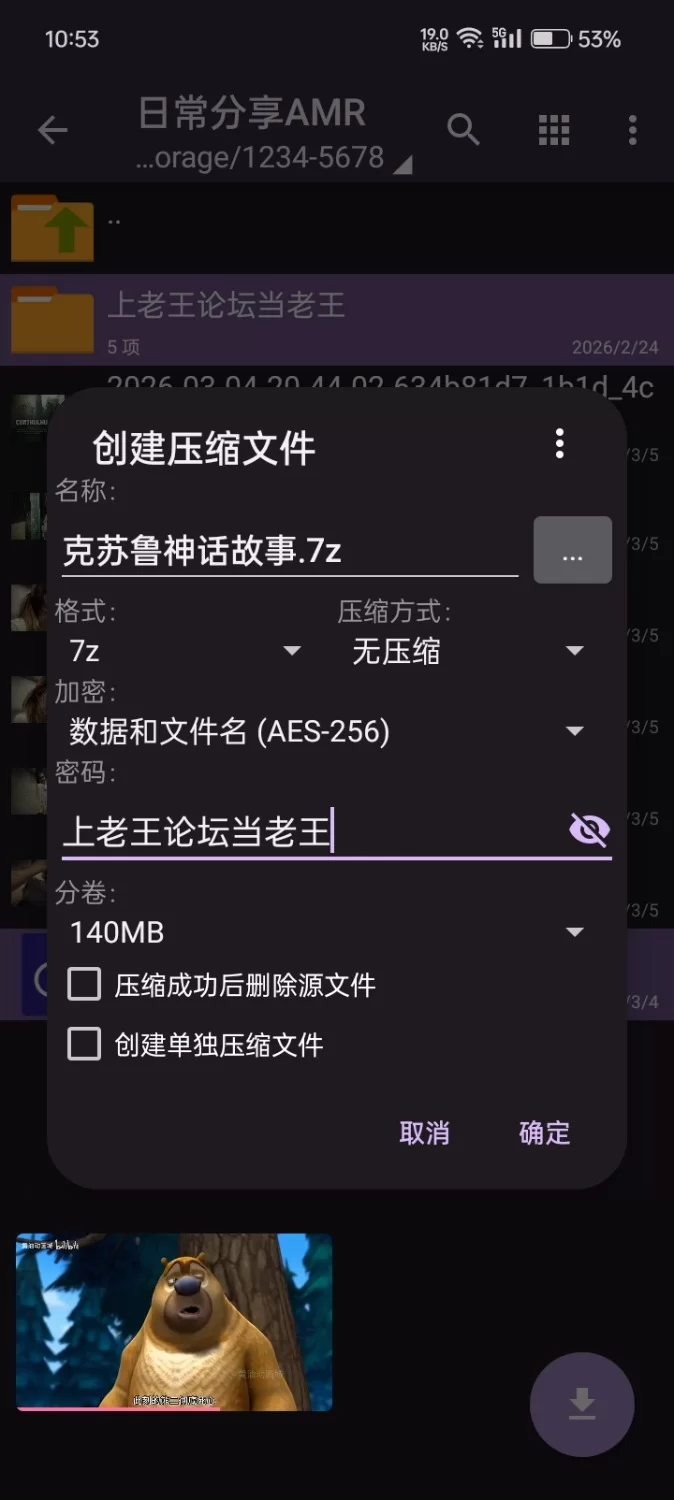Switch view using the grid icon
Image resolution: width=674 pixels, height=1500 pixels.
click(553, 130)
